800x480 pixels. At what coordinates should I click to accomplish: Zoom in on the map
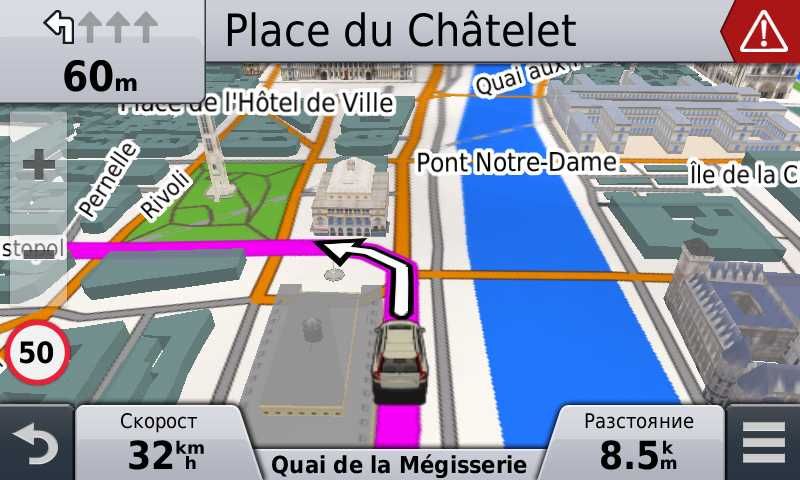coord(38,163)
